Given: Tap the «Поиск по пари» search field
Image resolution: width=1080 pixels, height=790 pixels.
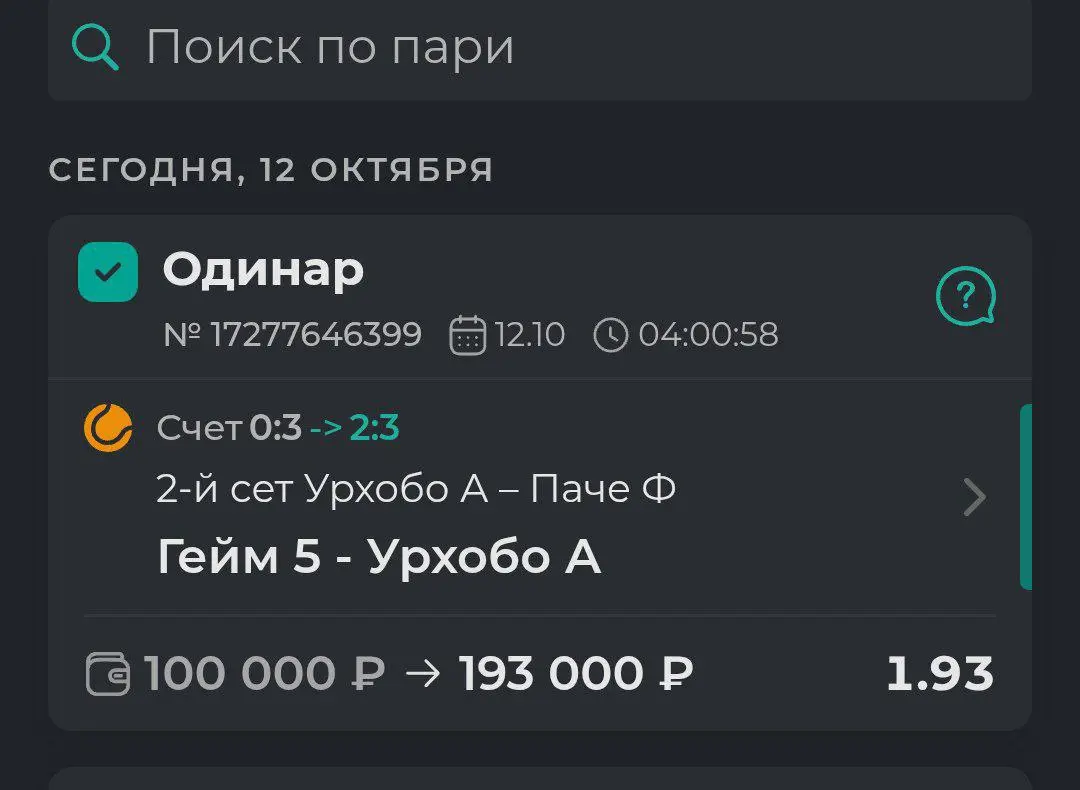Looking at the screenshot, I should click(540, 47).
